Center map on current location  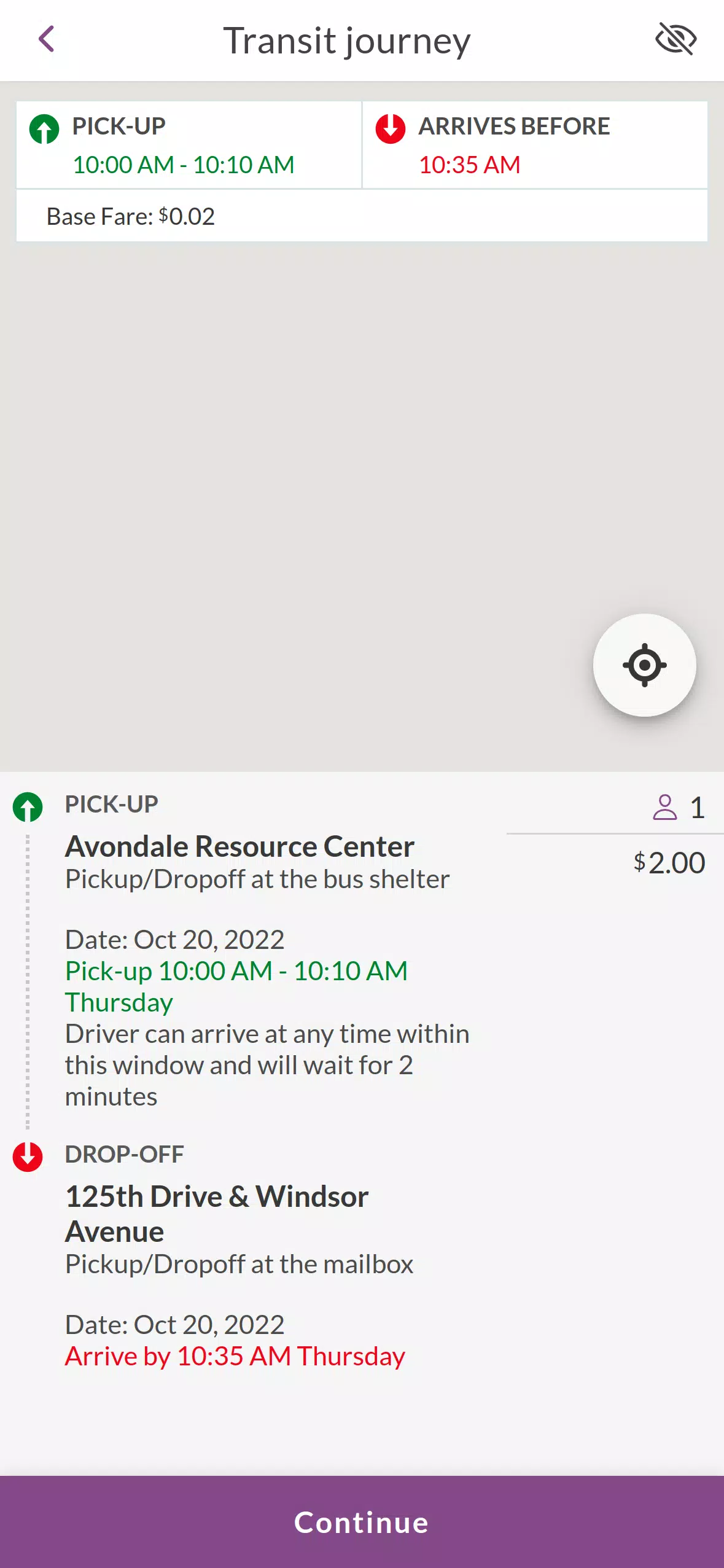[644, 665]
